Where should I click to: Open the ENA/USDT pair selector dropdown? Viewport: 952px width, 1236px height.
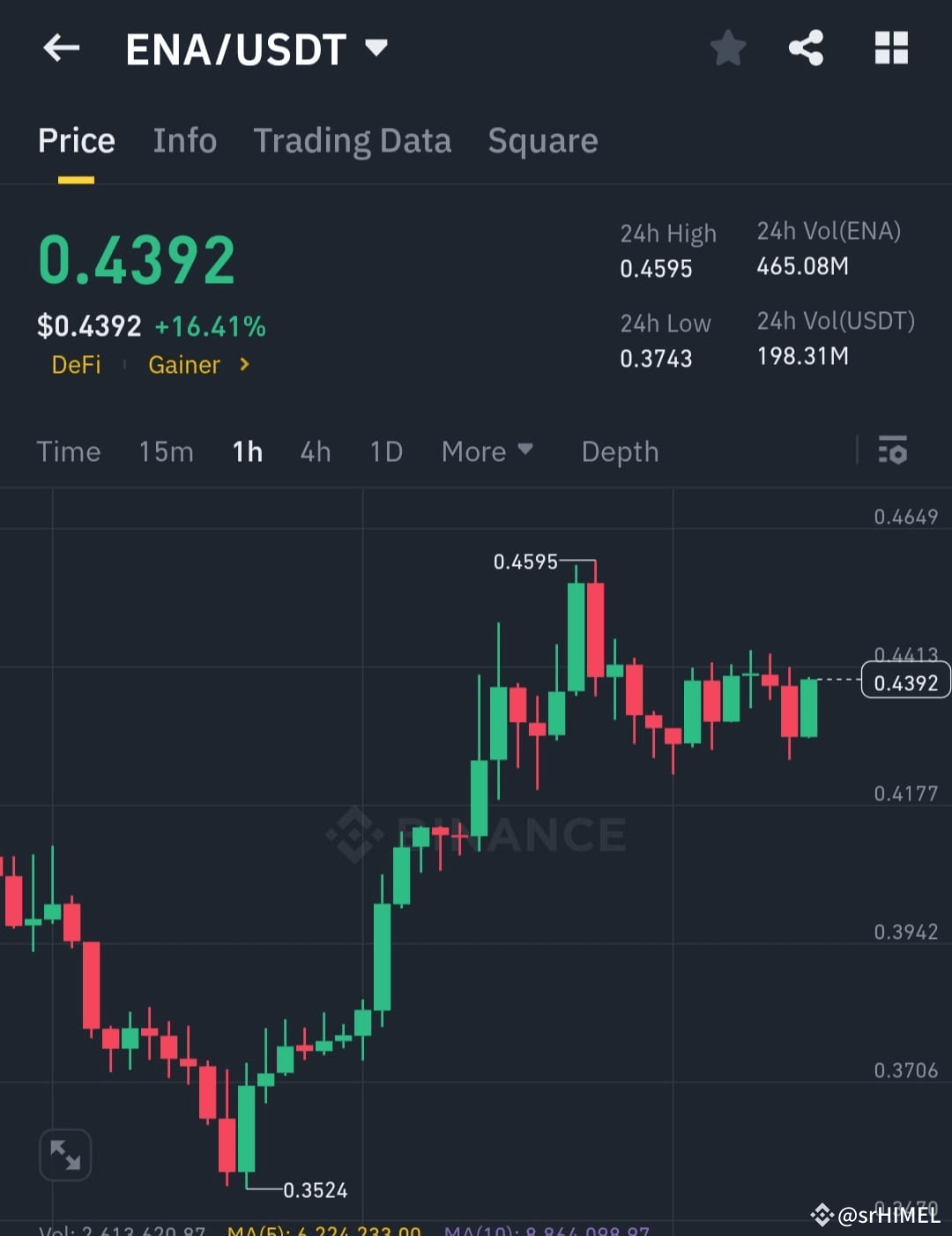pyautogui.click(x=257, y=48)
